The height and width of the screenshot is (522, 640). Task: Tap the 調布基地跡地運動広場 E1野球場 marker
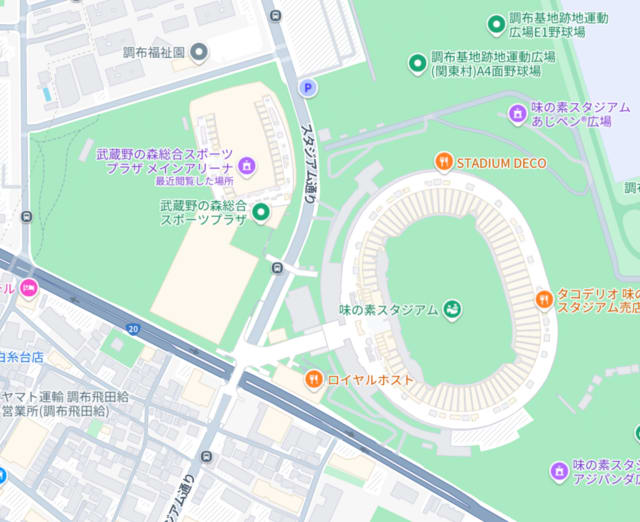pos(495,24)
